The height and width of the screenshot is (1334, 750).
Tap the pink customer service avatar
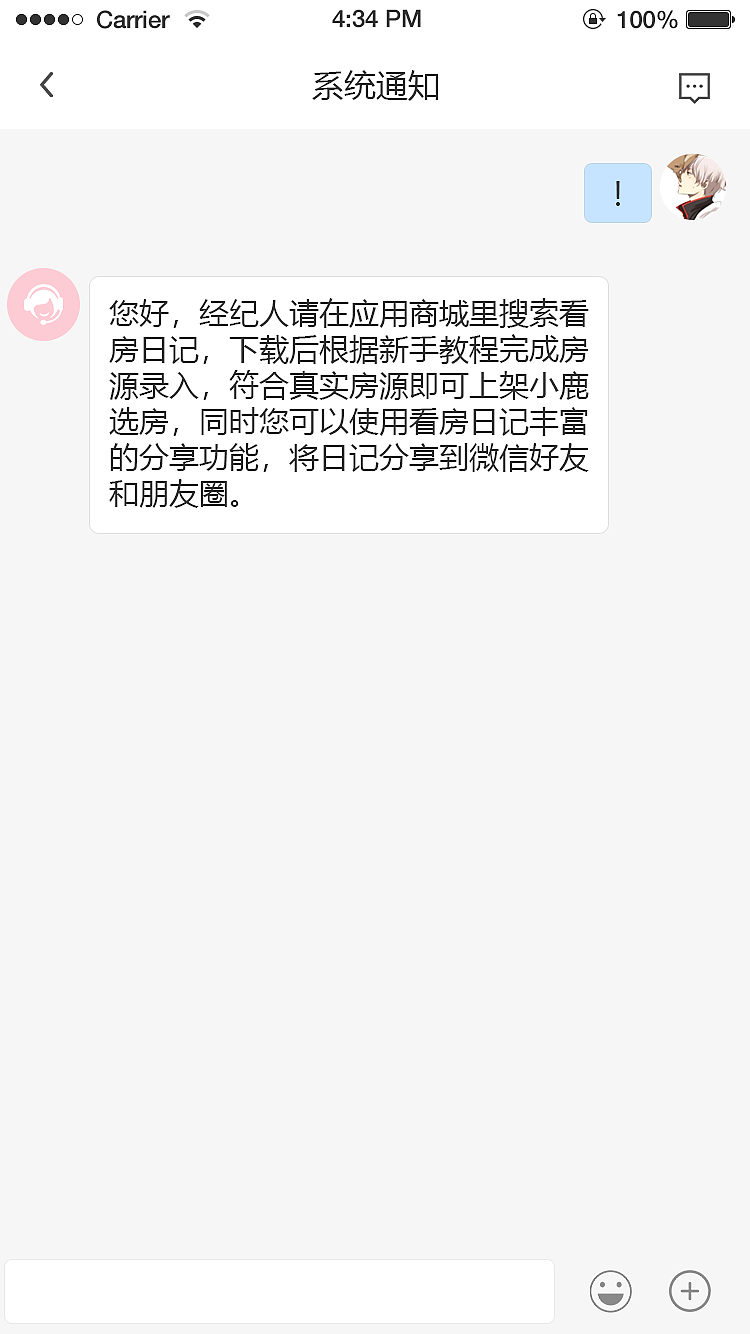[43, 303]
